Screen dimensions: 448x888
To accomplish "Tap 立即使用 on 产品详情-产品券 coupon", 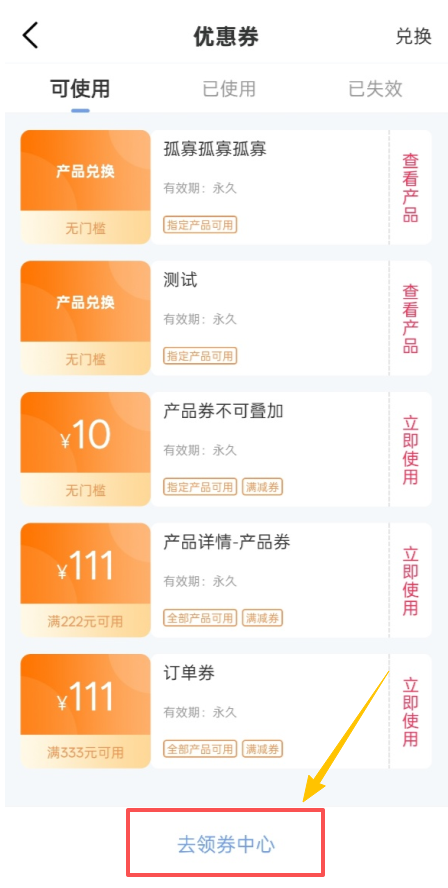I will pyautogui.click(x=410, y=580).
